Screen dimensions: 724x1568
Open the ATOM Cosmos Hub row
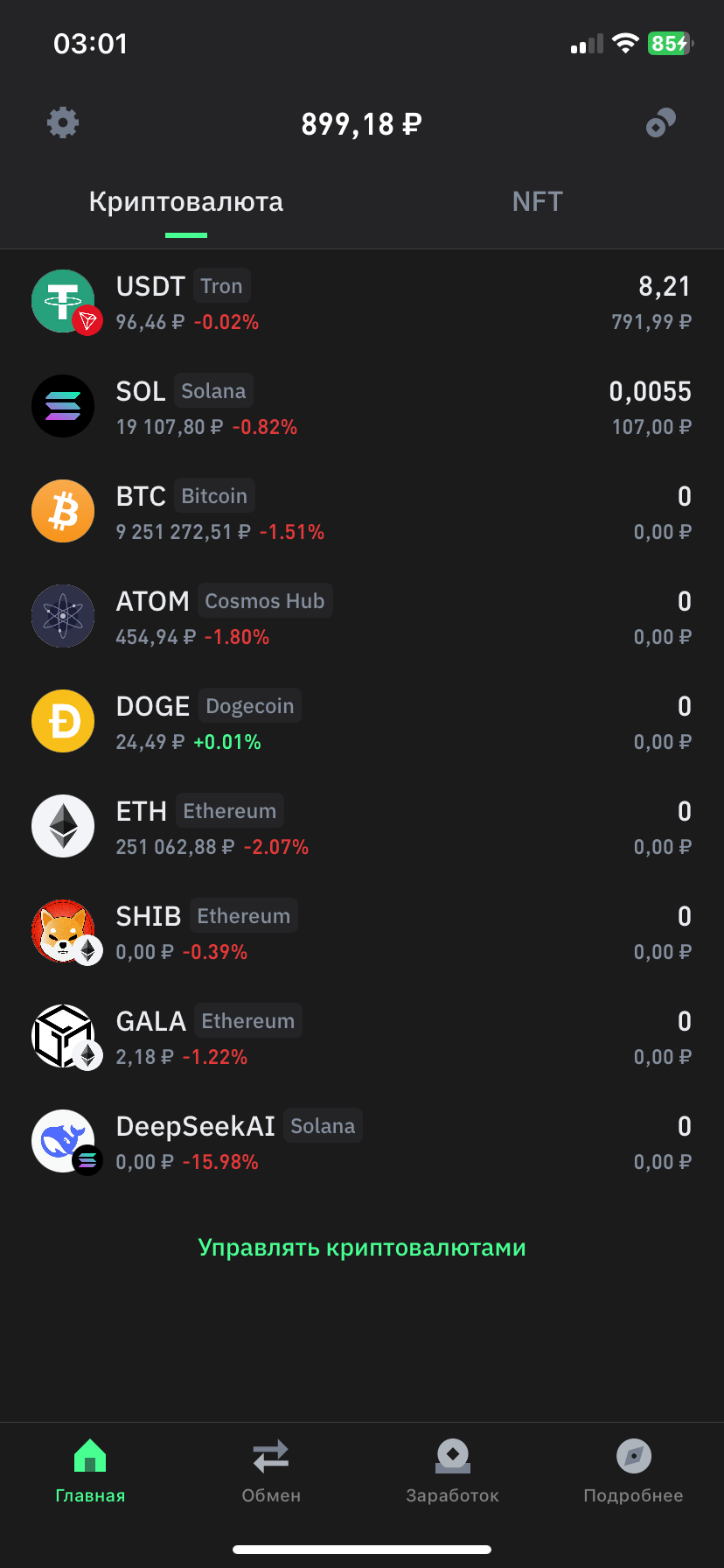[362, 618]
